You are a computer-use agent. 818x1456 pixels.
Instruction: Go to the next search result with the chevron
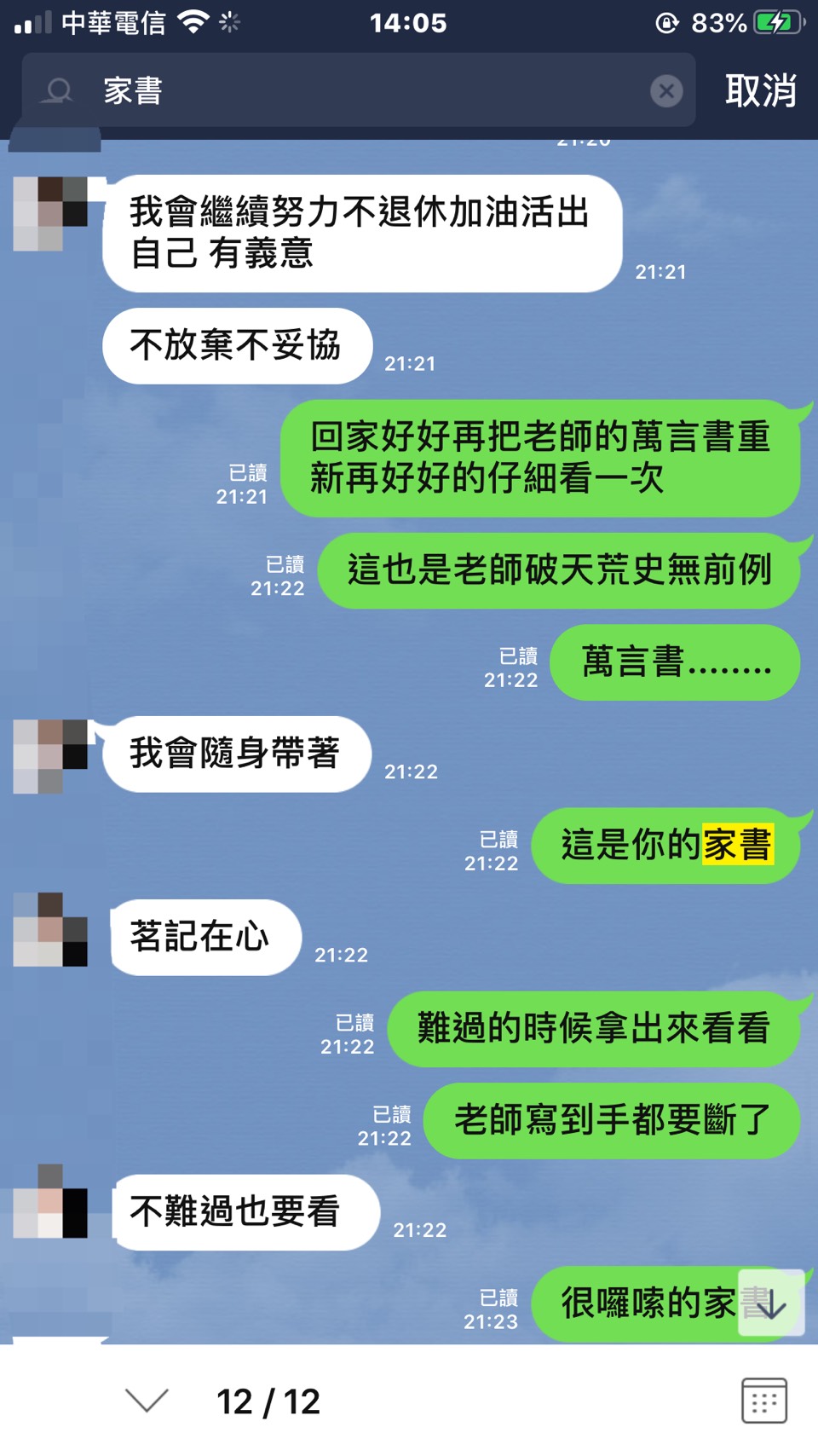click(147, 1400)
